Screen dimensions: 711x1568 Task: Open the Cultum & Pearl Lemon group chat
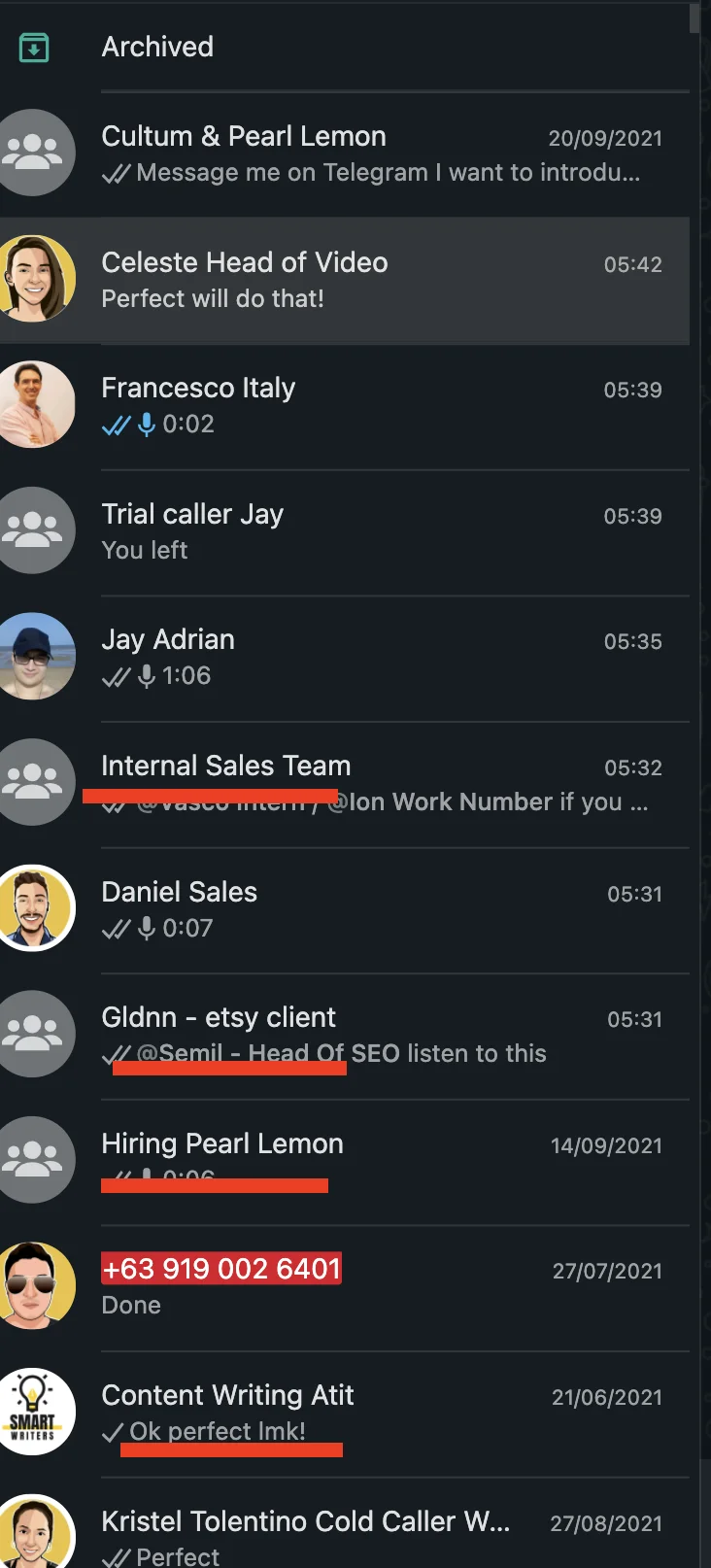345,154
